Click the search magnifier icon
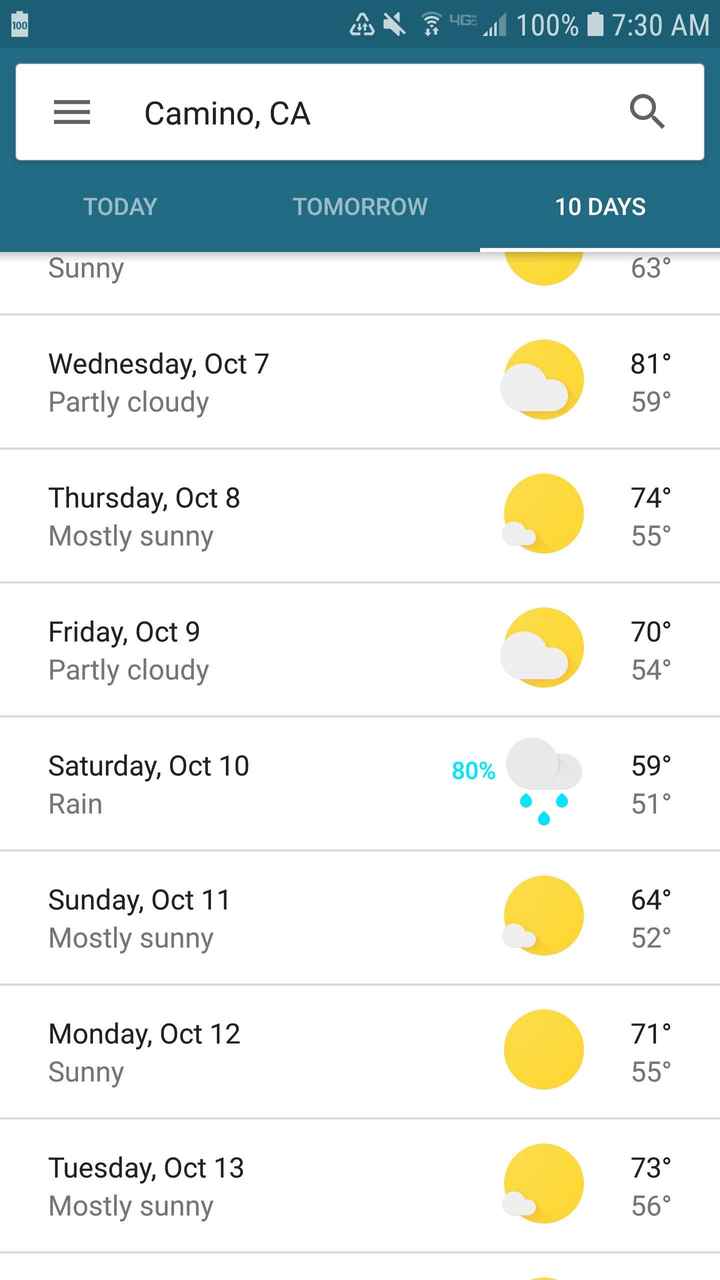Image resolution: width=720 pixels, height=1280 pixels. [x=647, y=112]
